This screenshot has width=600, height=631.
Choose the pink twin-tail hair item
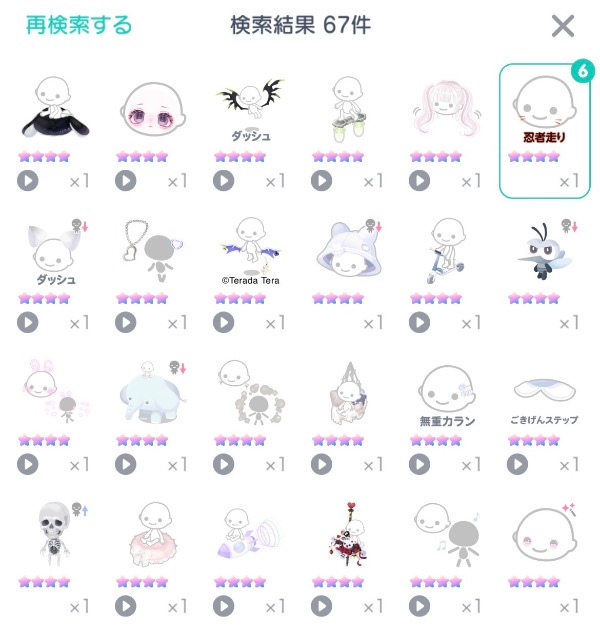pyautogui.click(x=445, y=110)
